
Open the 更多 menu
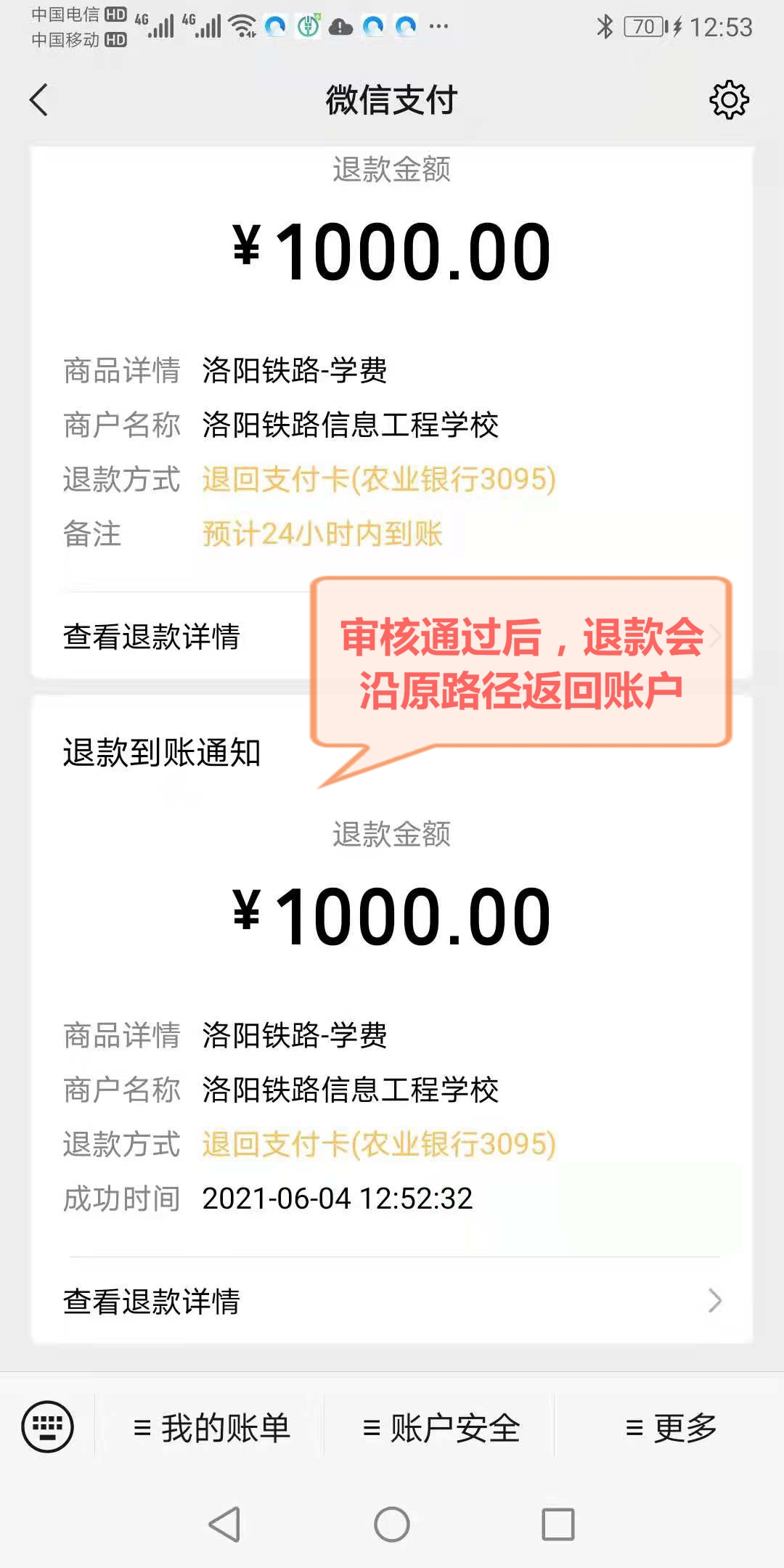[670, 1428]
